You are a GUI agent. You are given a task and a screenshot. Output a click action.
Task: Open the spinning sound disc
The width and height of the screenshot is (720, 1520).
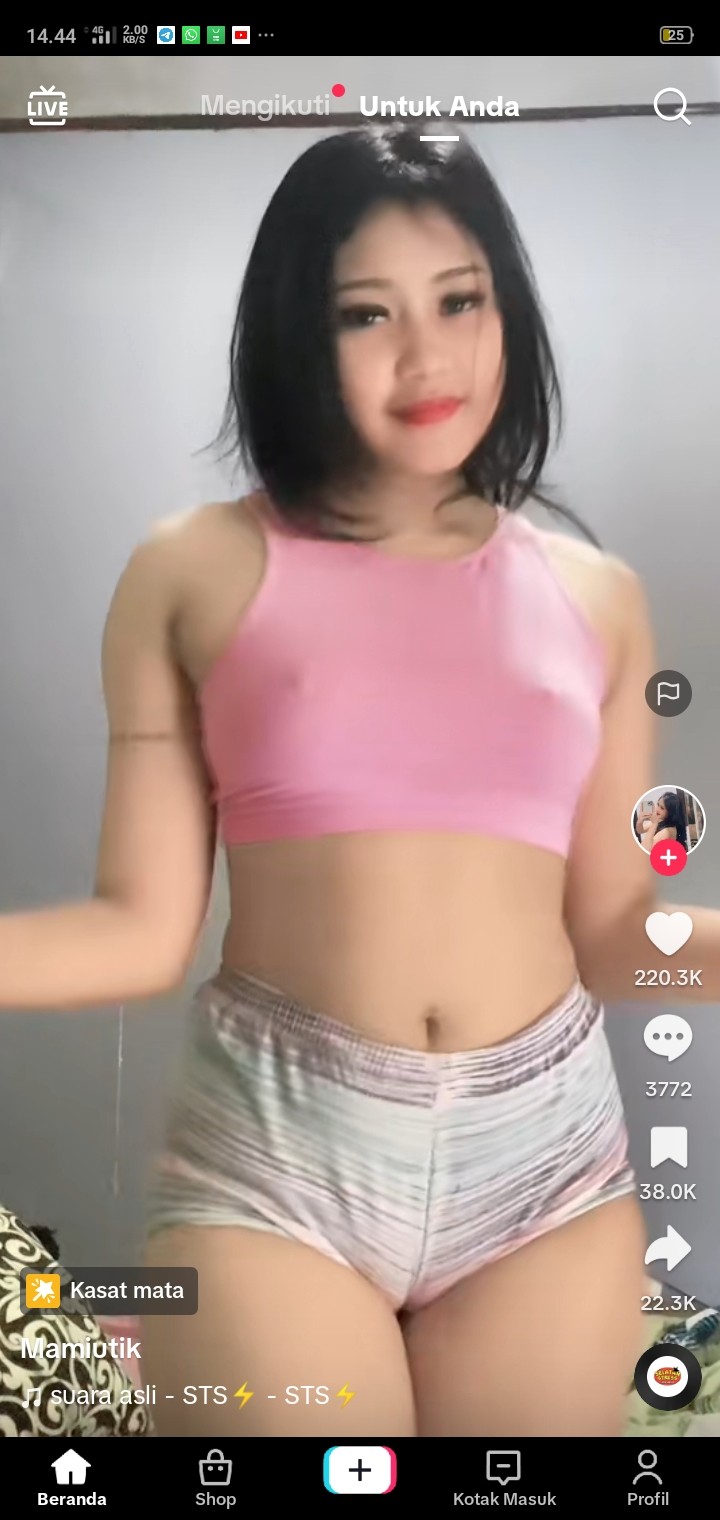pyautogui.click(x=668, y=1376)
